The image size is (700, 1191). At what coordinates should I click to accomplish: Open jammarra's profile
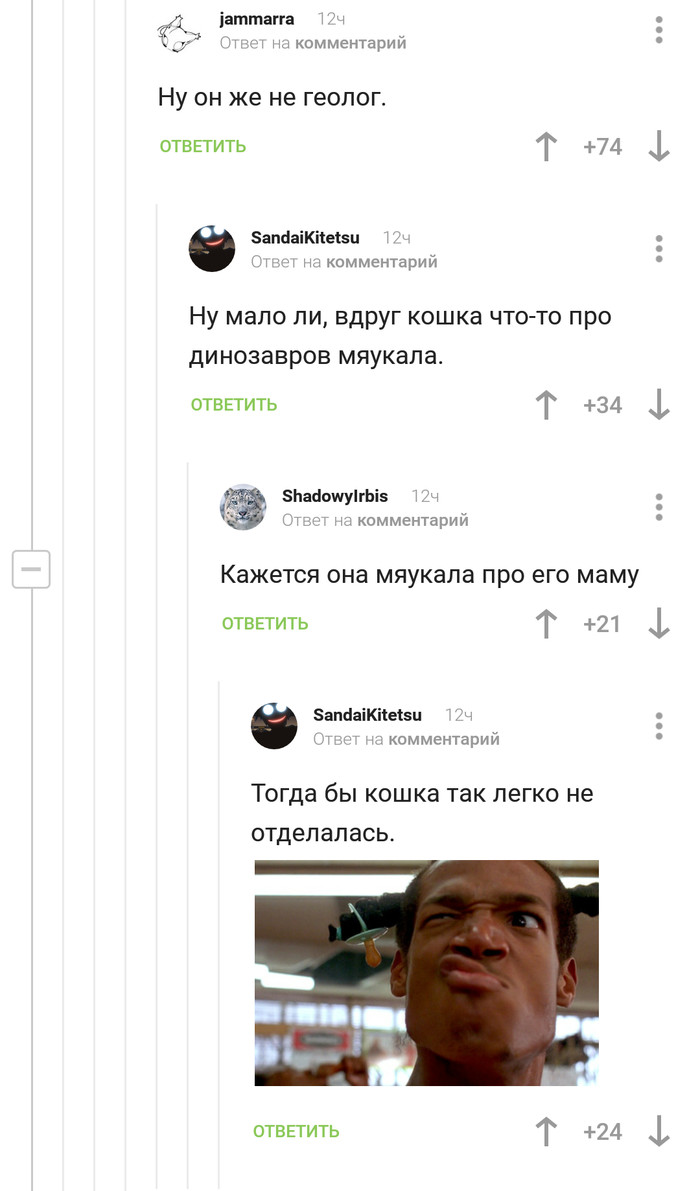[256, 19]
